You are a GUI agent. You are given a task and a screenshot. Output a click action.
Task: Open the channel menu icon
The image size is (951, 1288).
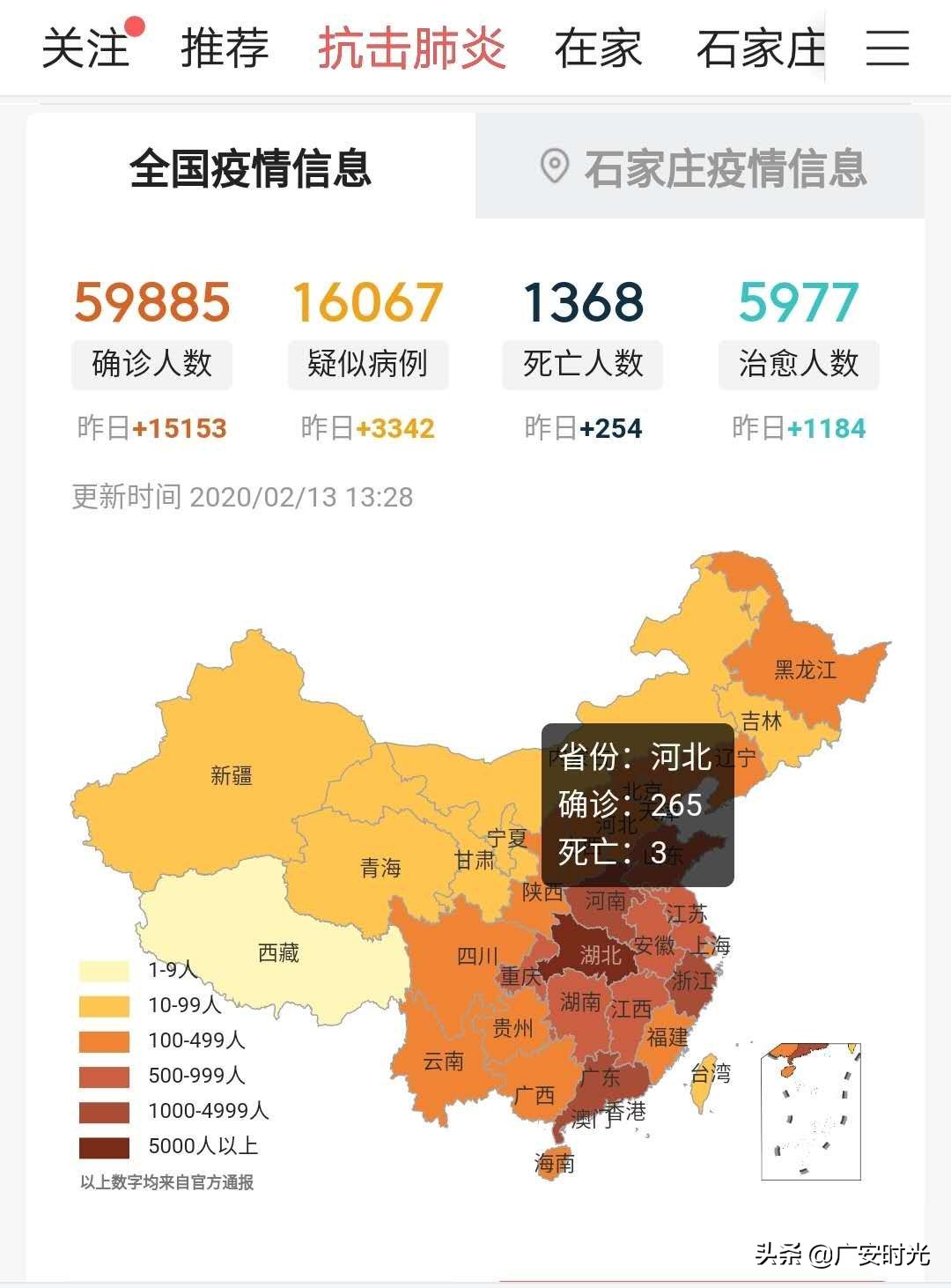887,48
